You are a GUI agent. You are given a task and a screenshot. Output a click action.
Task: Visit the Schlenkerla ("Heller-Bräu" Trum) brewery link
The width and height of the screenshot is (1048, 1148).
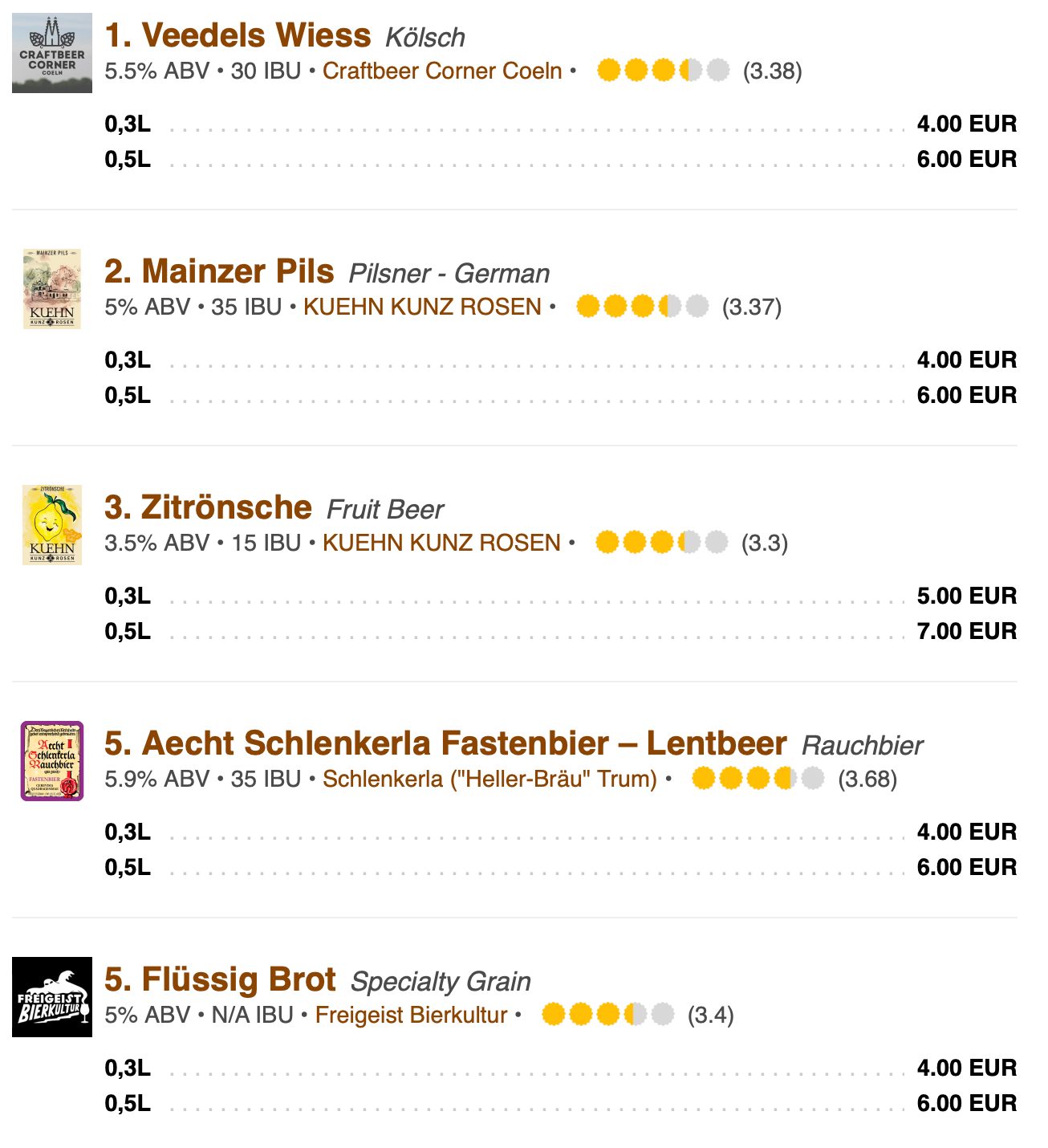tap(489, 779)
